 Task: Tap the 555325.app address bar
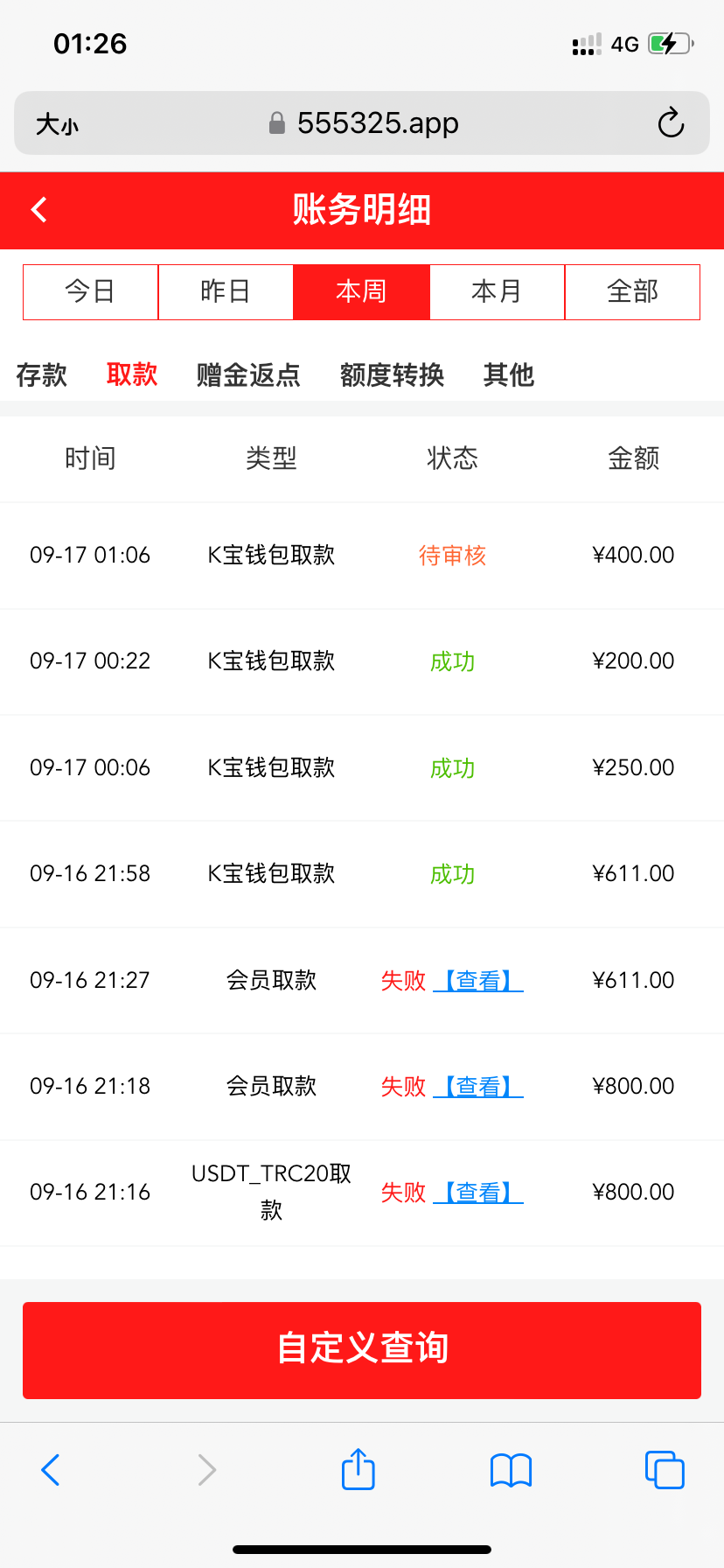tap(376, 122)
